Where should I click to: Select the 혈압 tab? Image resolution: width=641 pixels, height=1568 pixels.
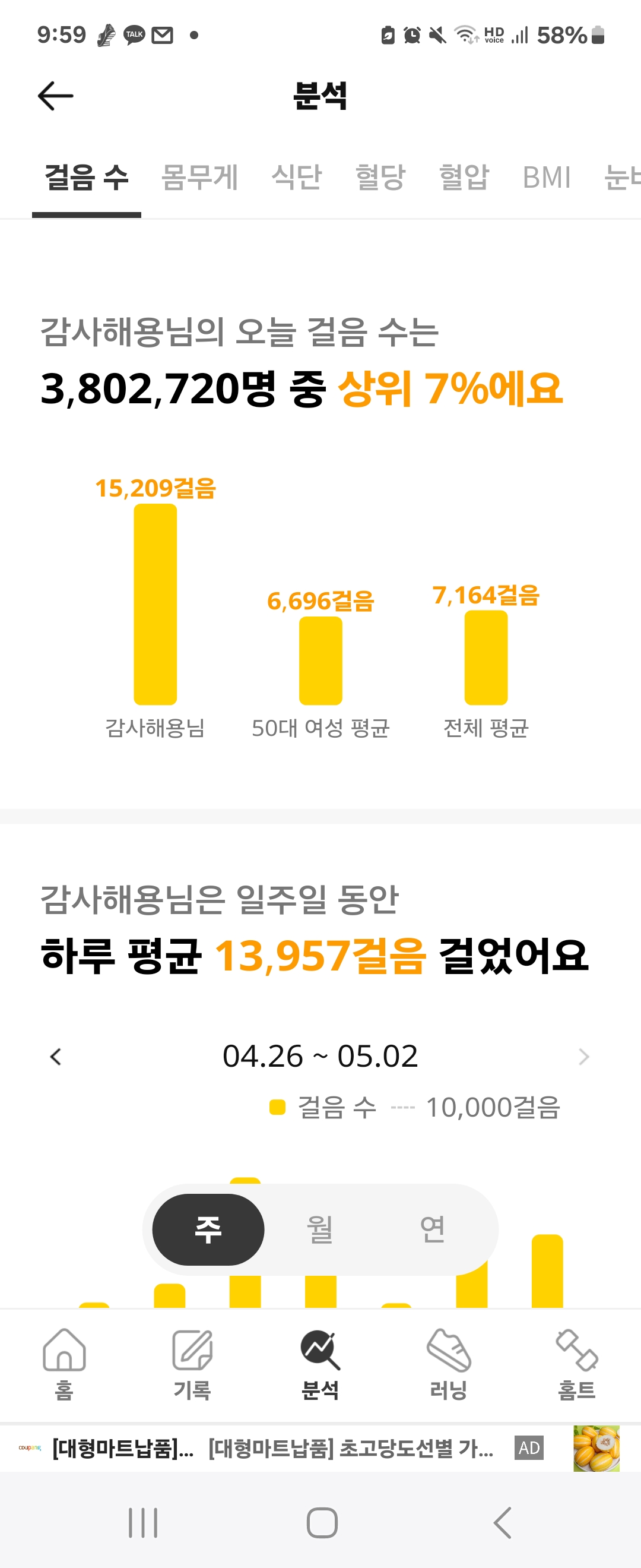[464, 177]
